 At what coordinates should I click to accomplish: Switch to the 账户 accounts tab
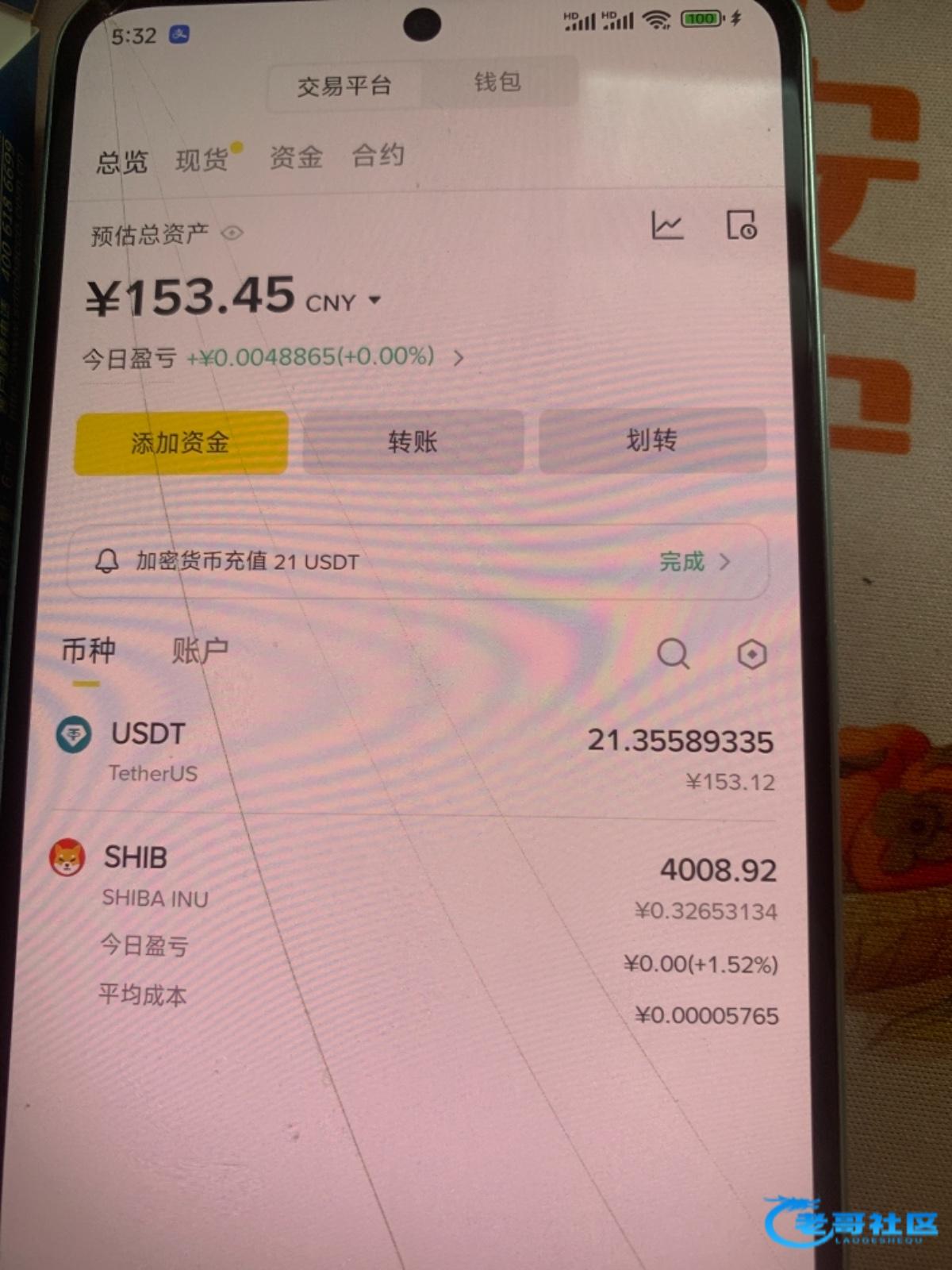[200, 651]
